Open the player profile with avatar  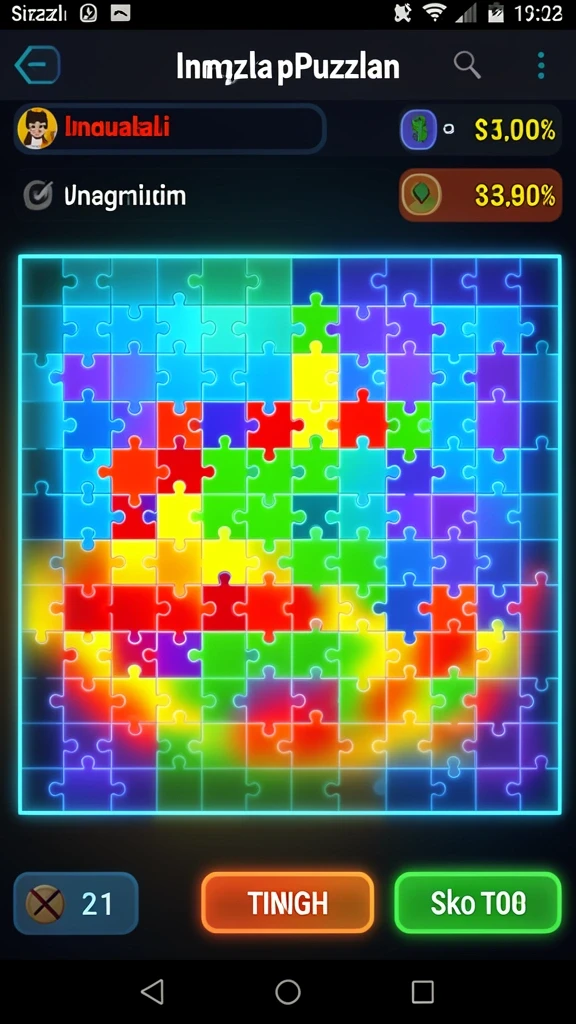tap(170, 128)
